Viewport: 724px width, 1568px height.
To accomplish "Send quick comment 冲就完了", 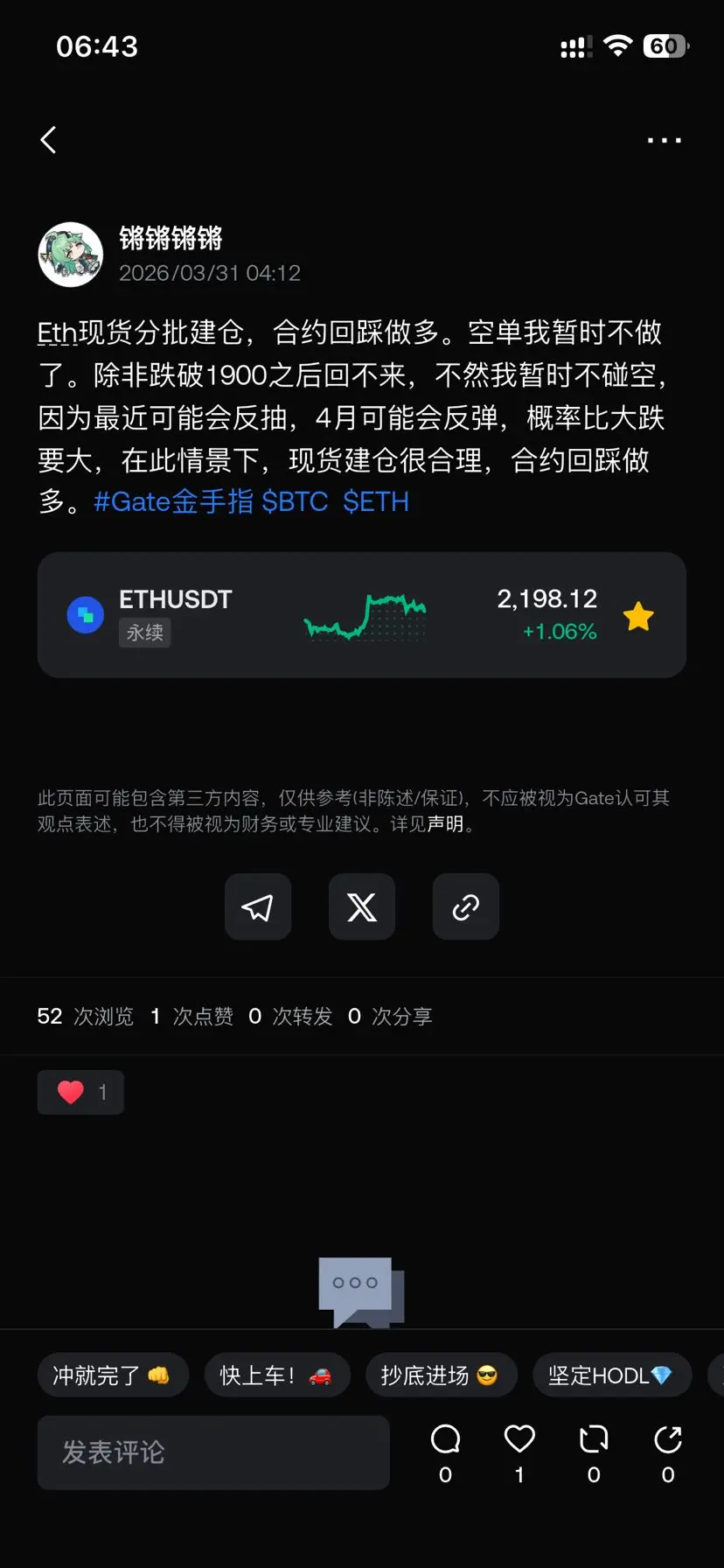I will [x=112, y=1375].
